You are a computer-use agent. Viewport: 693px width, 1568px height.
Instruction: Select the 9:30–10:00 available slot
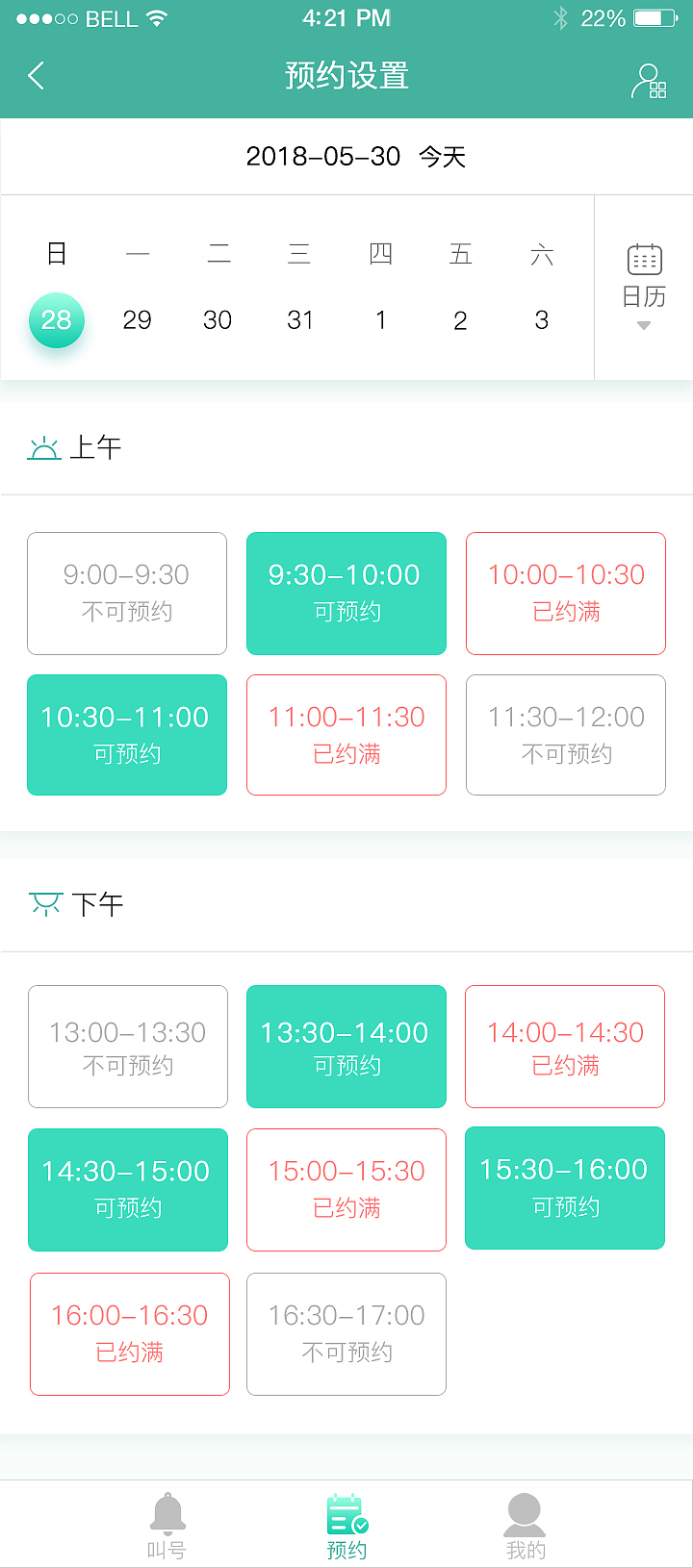(x=346, y=594)
